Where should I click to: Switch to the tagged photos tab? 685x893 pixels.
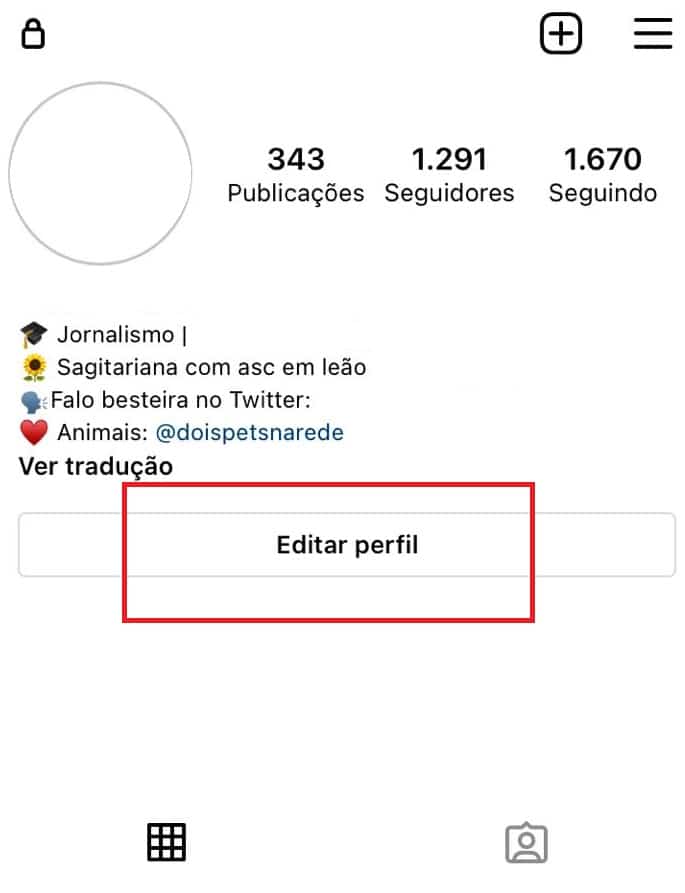tap(527, 843)
